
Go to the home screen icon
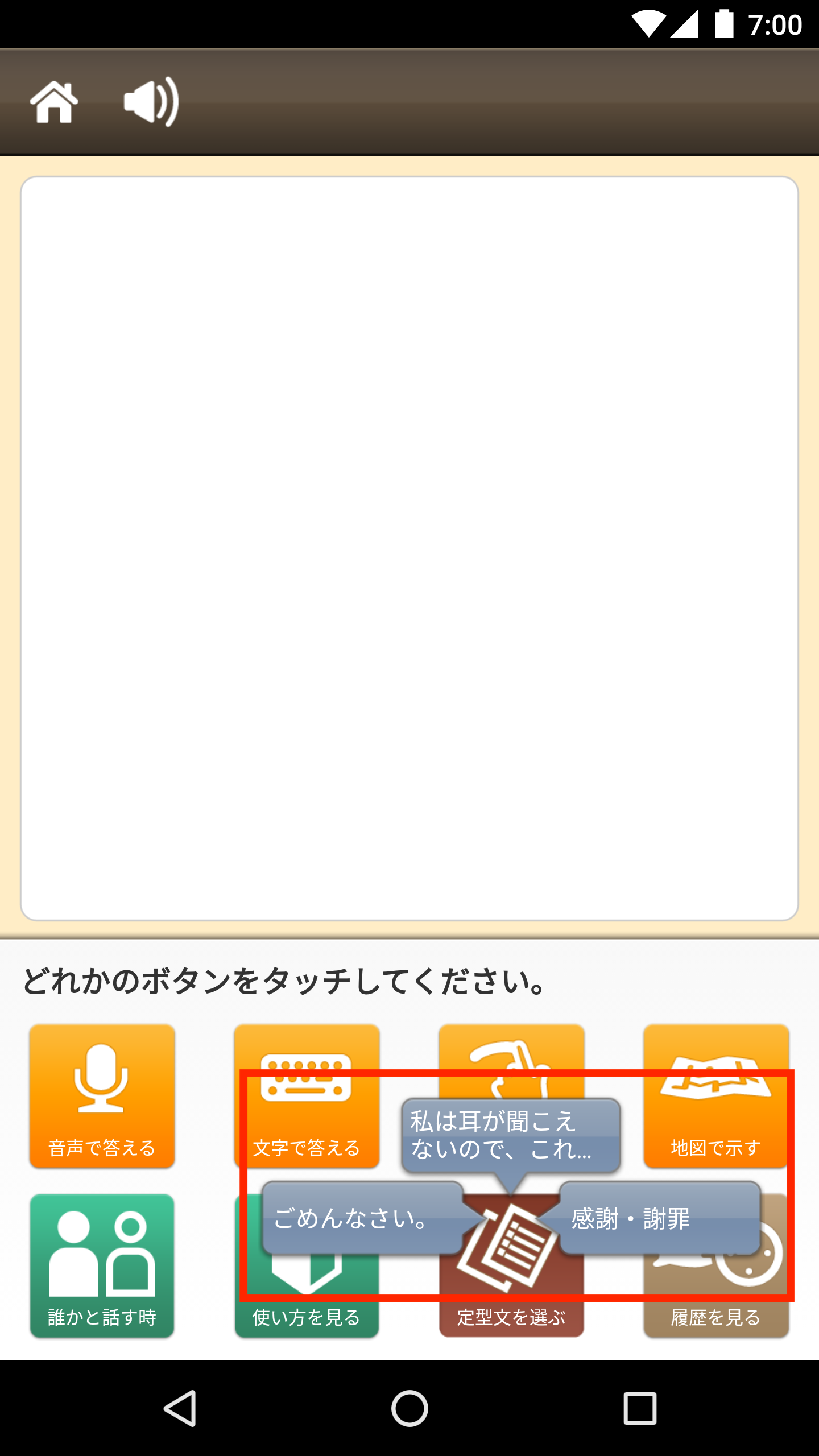54,102
